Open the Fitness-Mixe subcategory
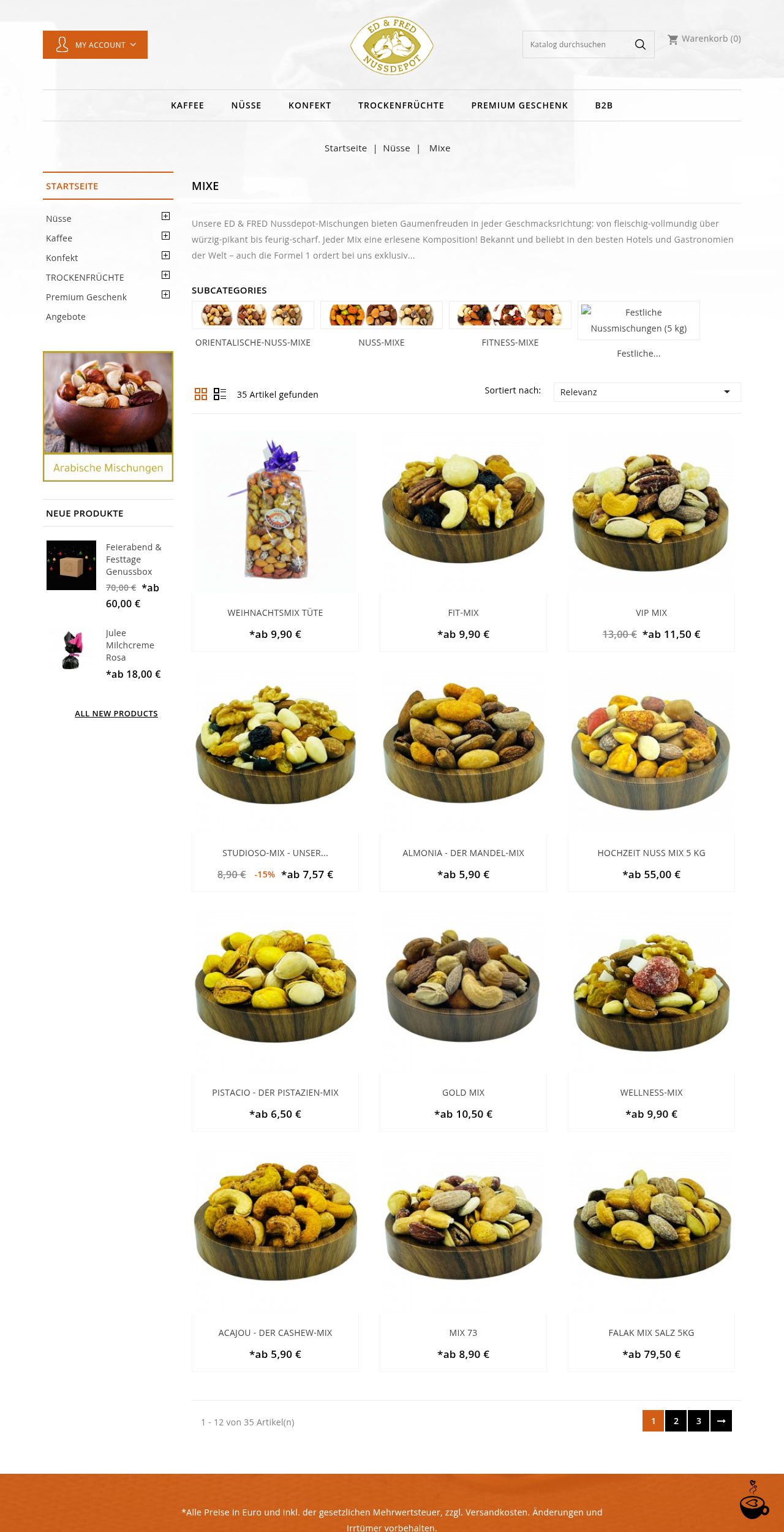Image resolution: width=784 pixels, height=1532 pixels. click(x=510, y=343)
